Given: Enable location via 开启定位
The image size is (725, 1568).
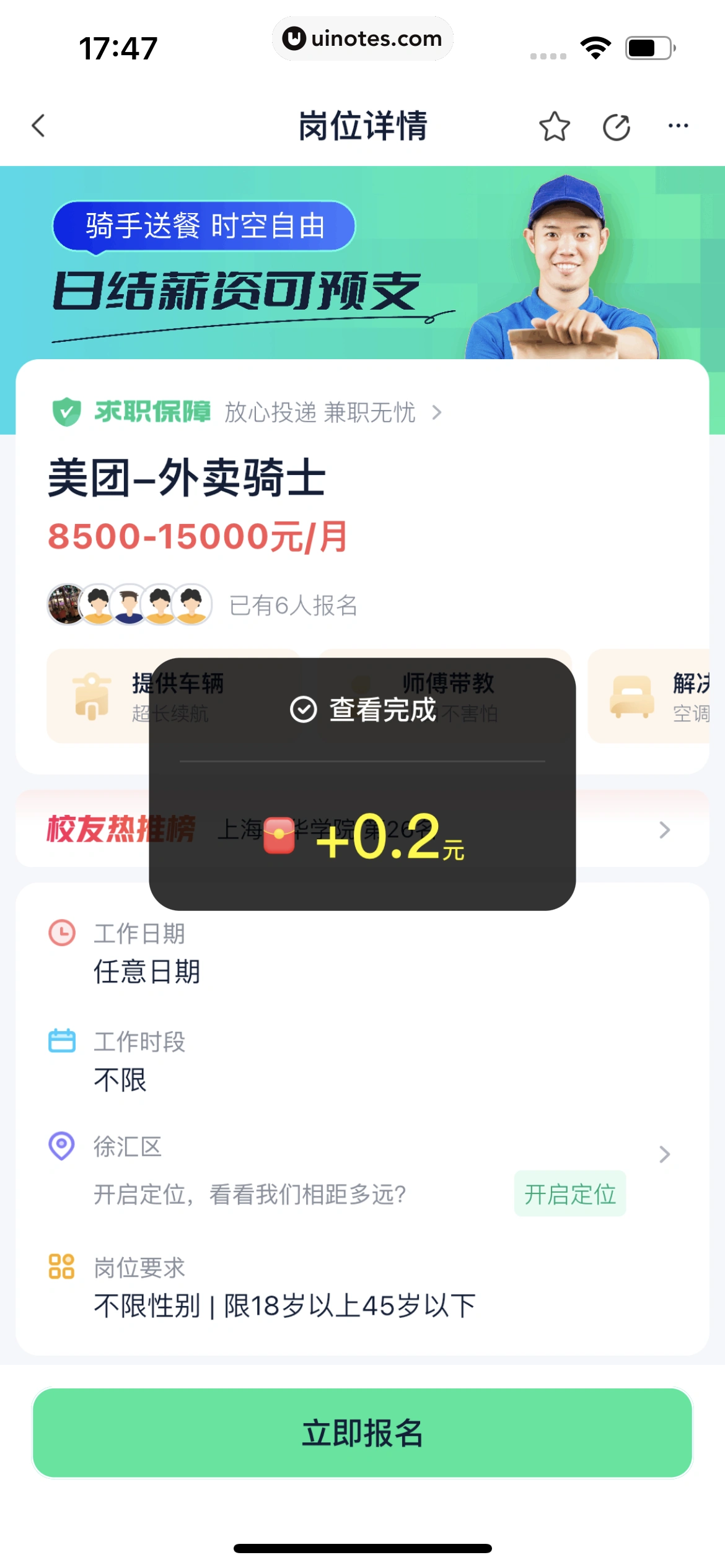Looking at the screenshot, I should 569,1194.
